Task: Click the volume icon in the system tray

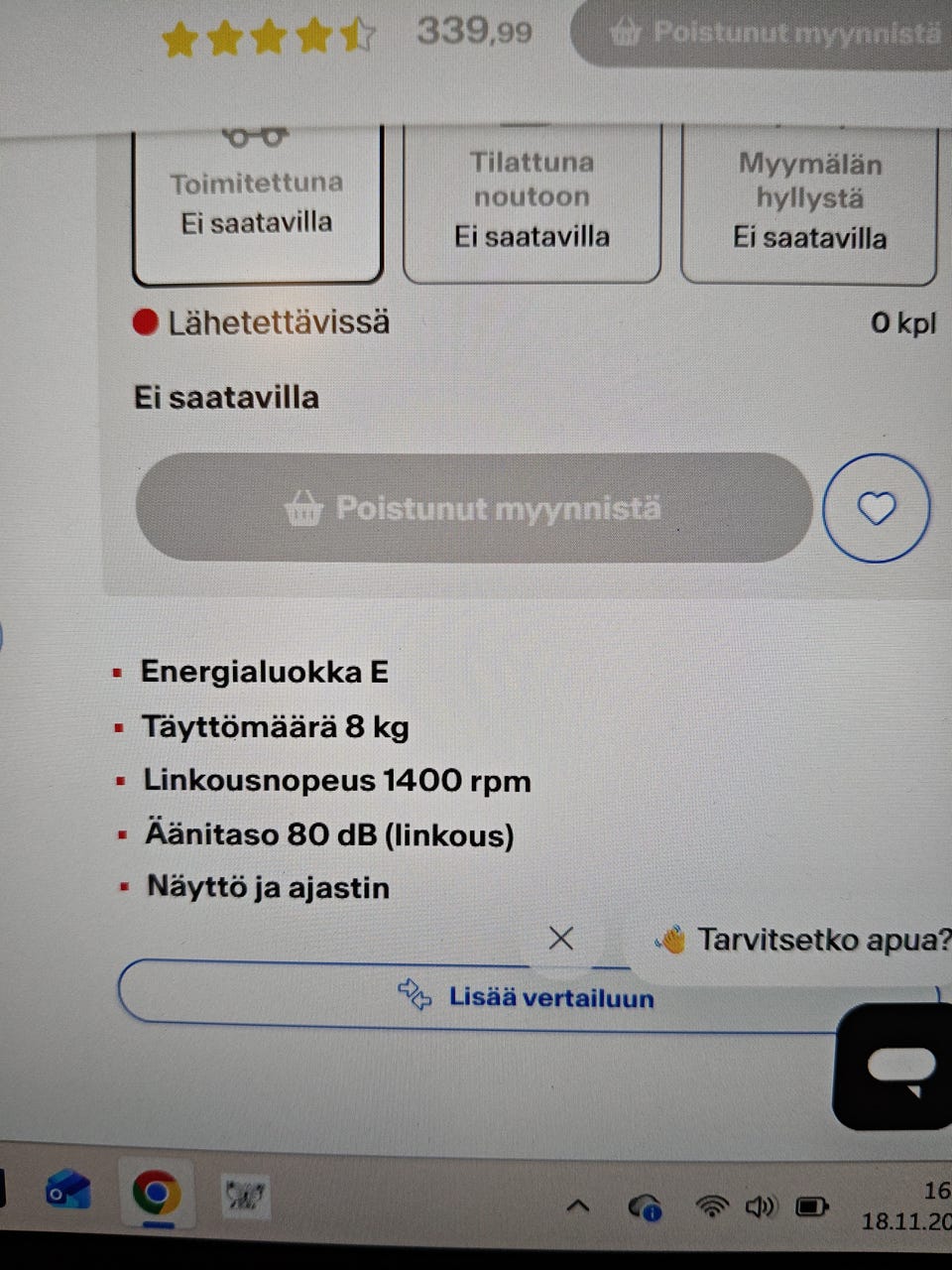Action: click(759, 1206)
